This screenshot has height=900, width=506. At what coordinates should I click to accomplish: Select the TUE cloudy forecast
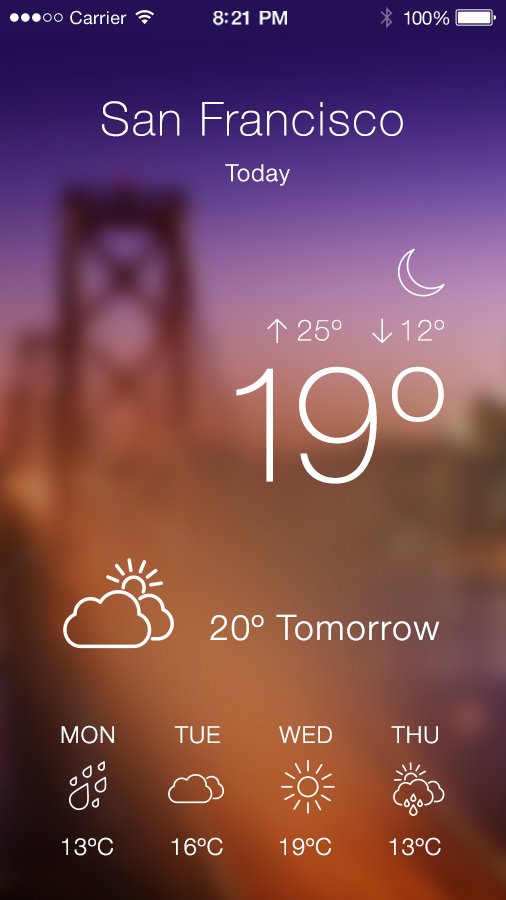point(197,790)
